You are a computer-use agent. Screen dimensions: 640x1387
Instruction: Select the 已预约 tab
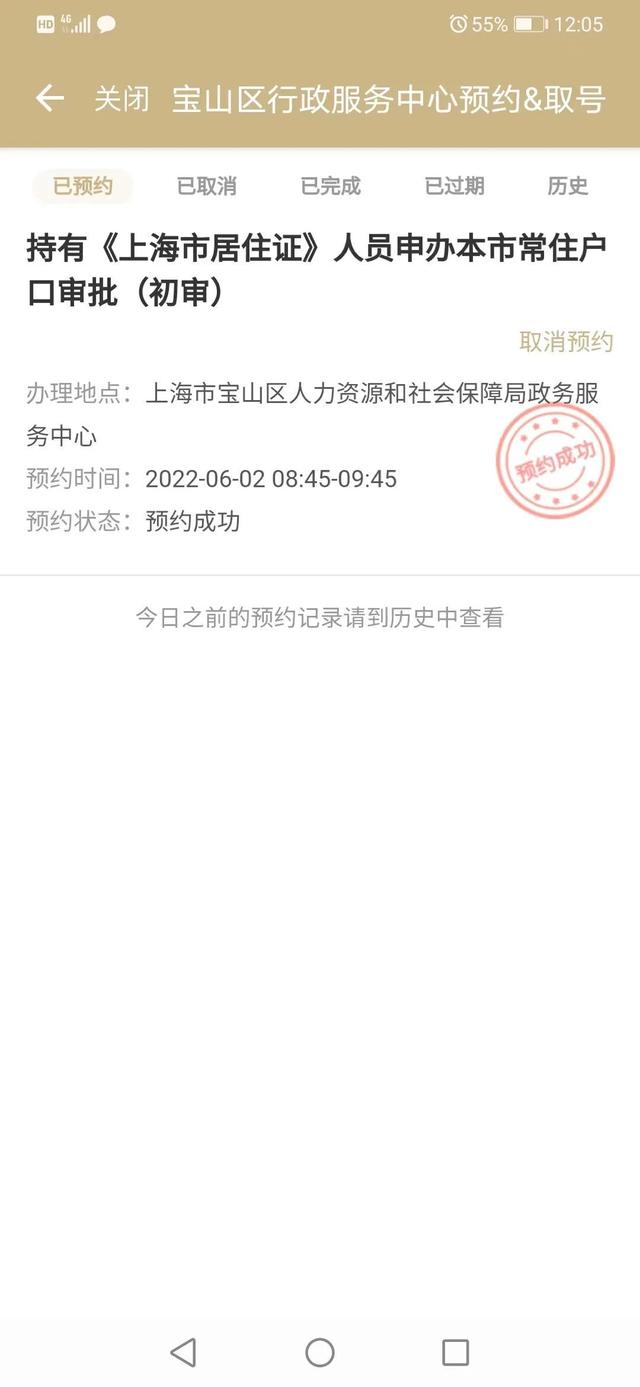pyautogui.click(x=83, y=186)
